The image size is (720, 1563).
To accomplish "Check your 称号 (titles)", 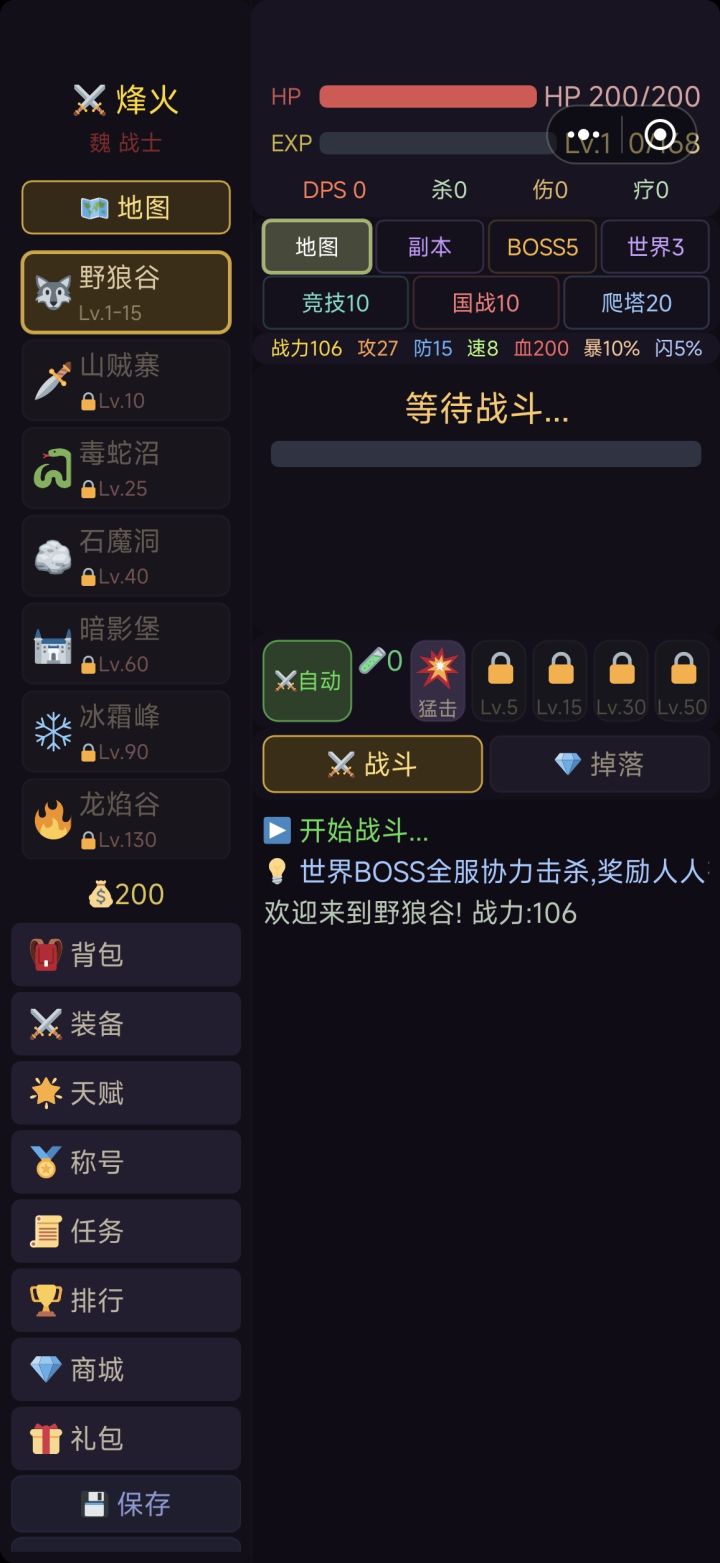I will [125, 1161].
